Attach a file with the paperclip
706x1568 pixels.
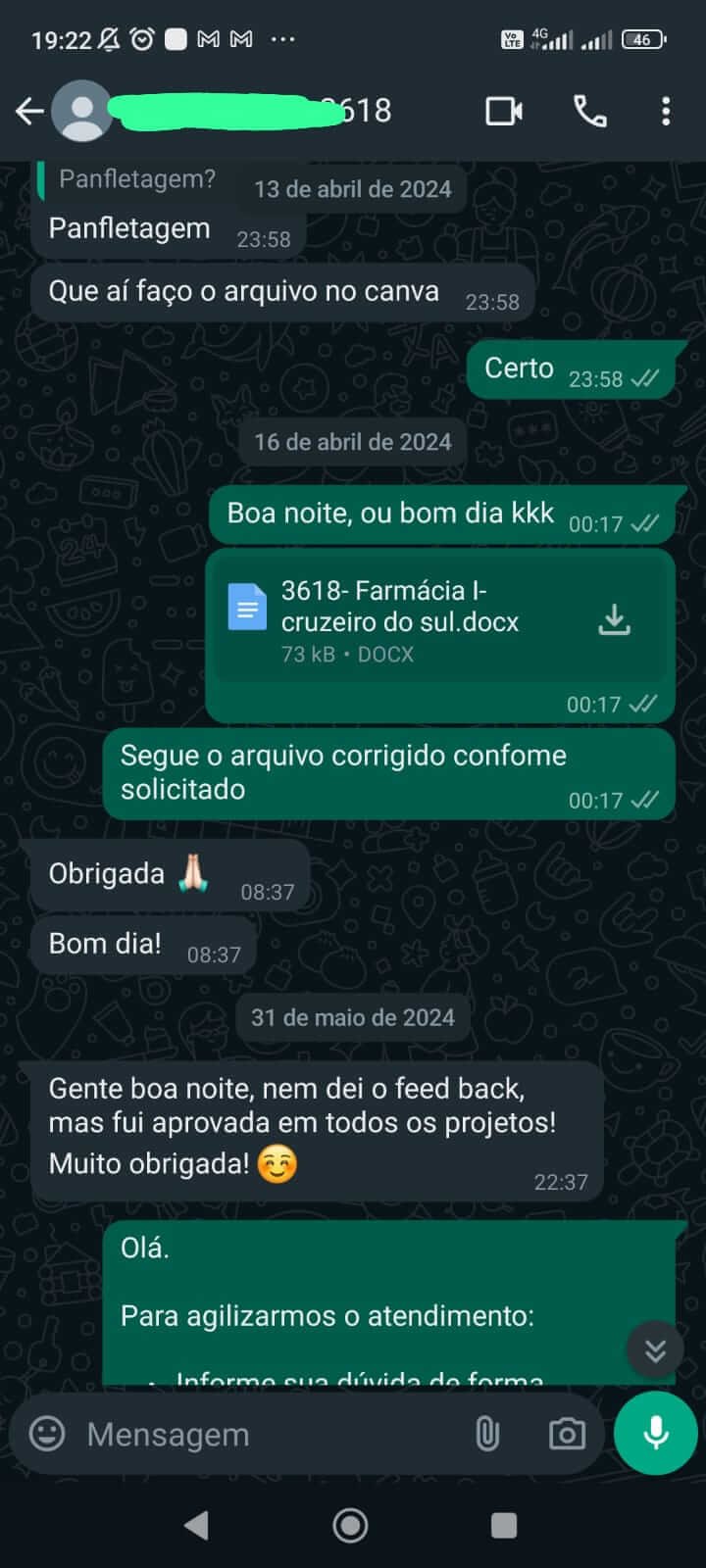(487, 1434)
